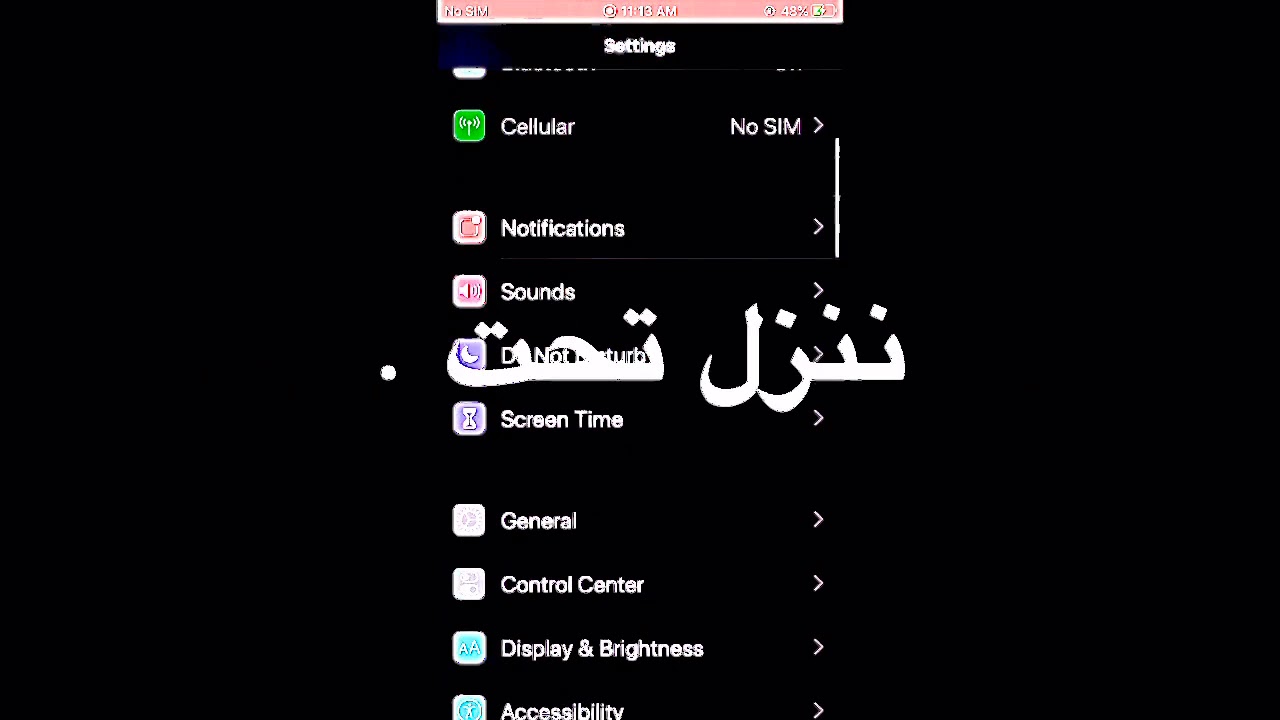Open the Cellular settings row
The width and height of the screenshot is (1280, 720).
click(640, 126)
